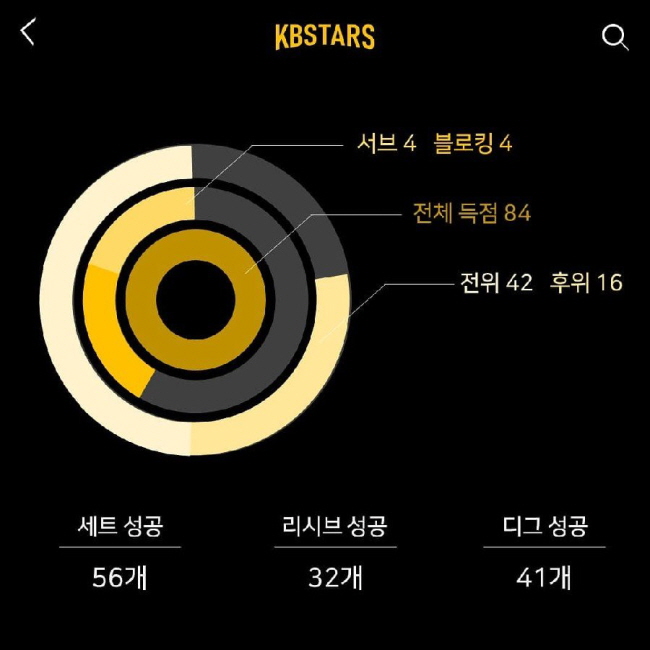The image size is (650, 650).
Task: Go back using the top-left arrow
Action: click(28, 32)
